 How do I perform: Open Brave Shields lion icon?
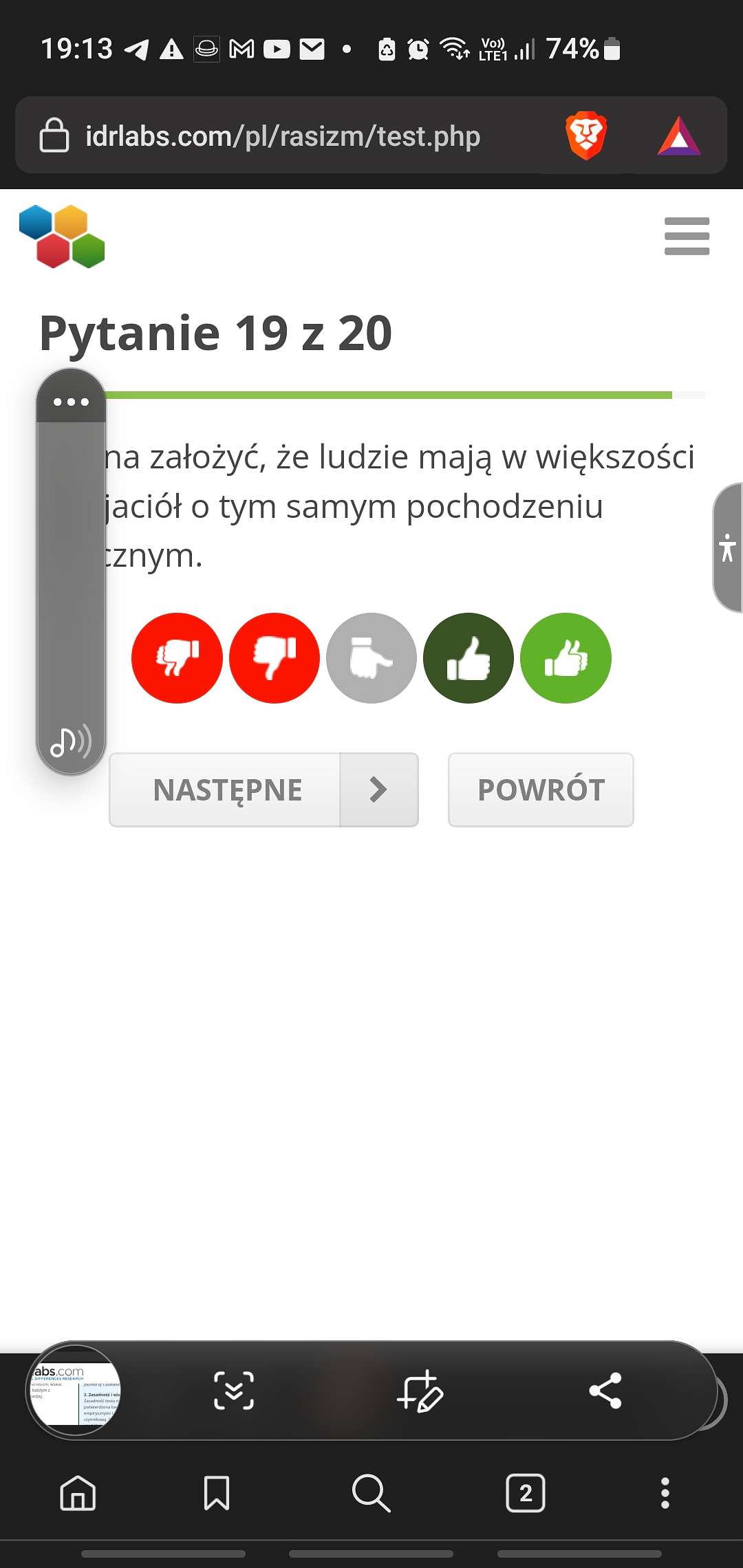pyautogui.click(x=585, y=135)
